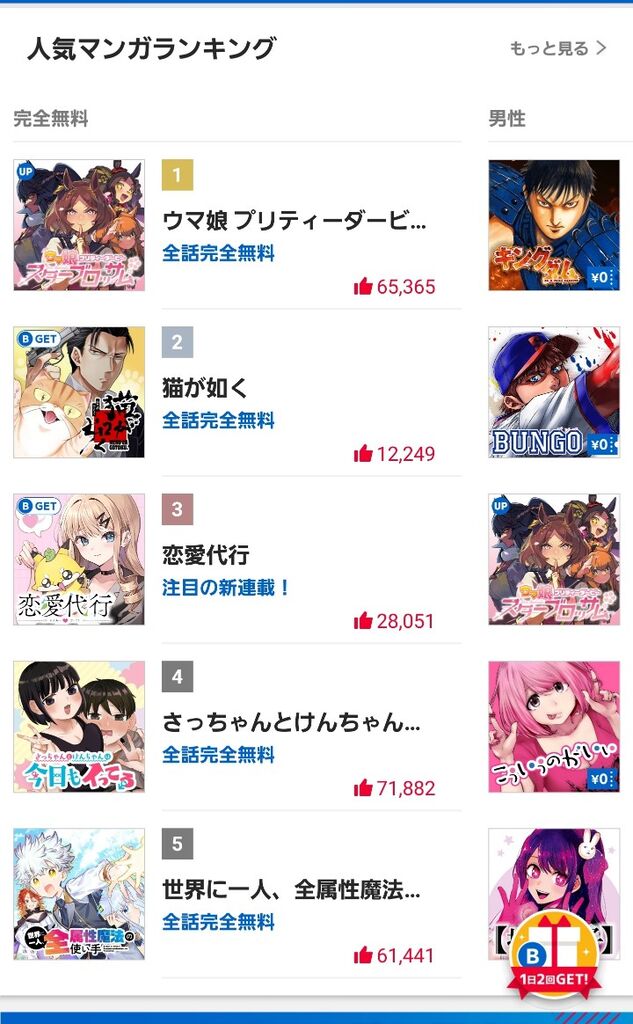Open the manga 猫が如く
633x1024 pixels.
pos(205,388)
